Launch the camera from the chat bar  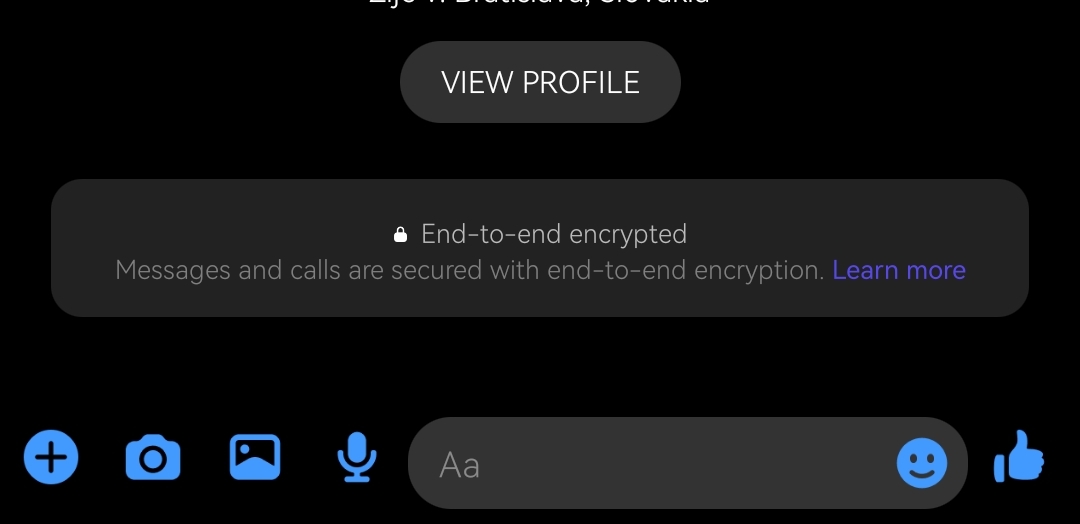pos(153,457)
